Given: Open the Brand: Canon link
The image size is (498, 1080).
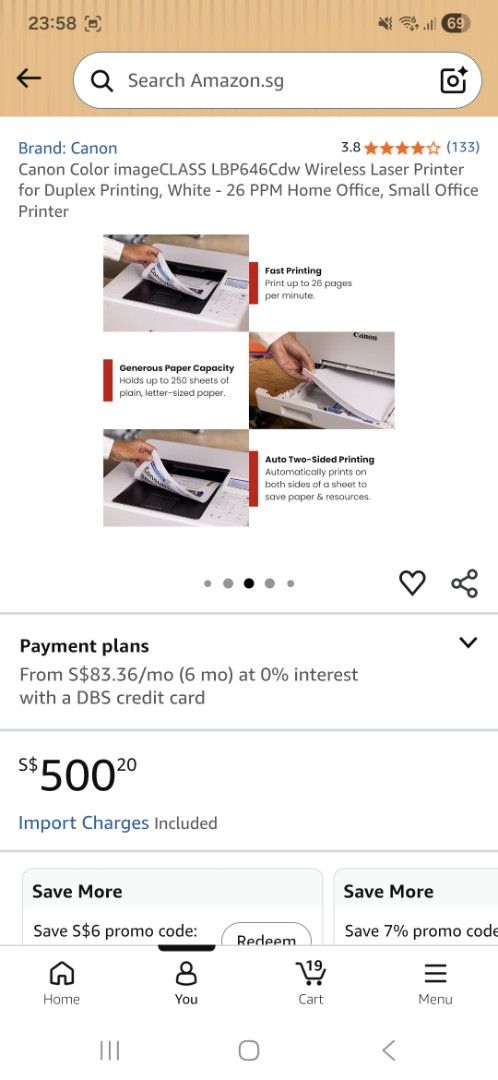Looking at the screenshot, I should (68, 147).
